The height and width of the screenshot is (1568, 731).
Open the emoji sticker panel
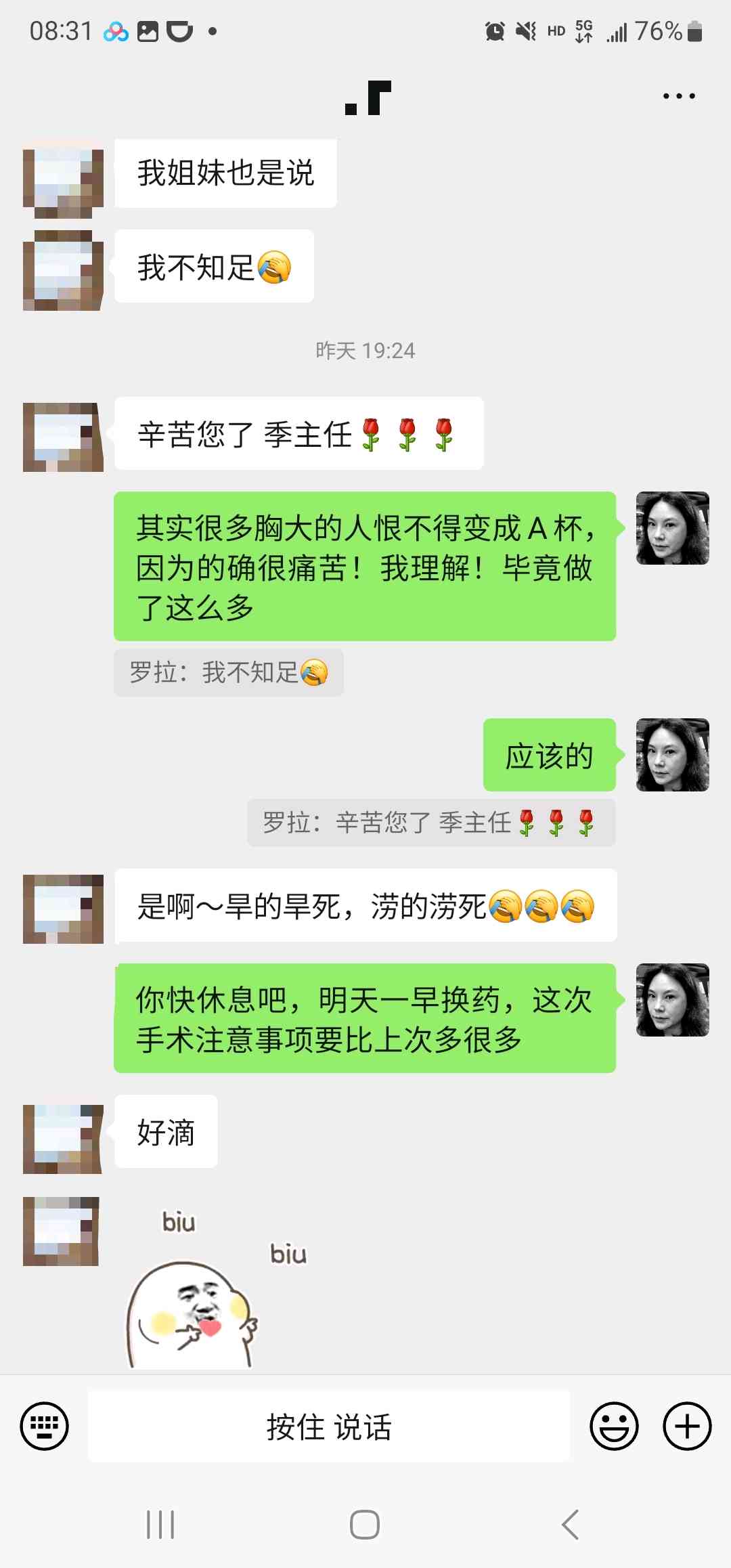pos(614,1425)
